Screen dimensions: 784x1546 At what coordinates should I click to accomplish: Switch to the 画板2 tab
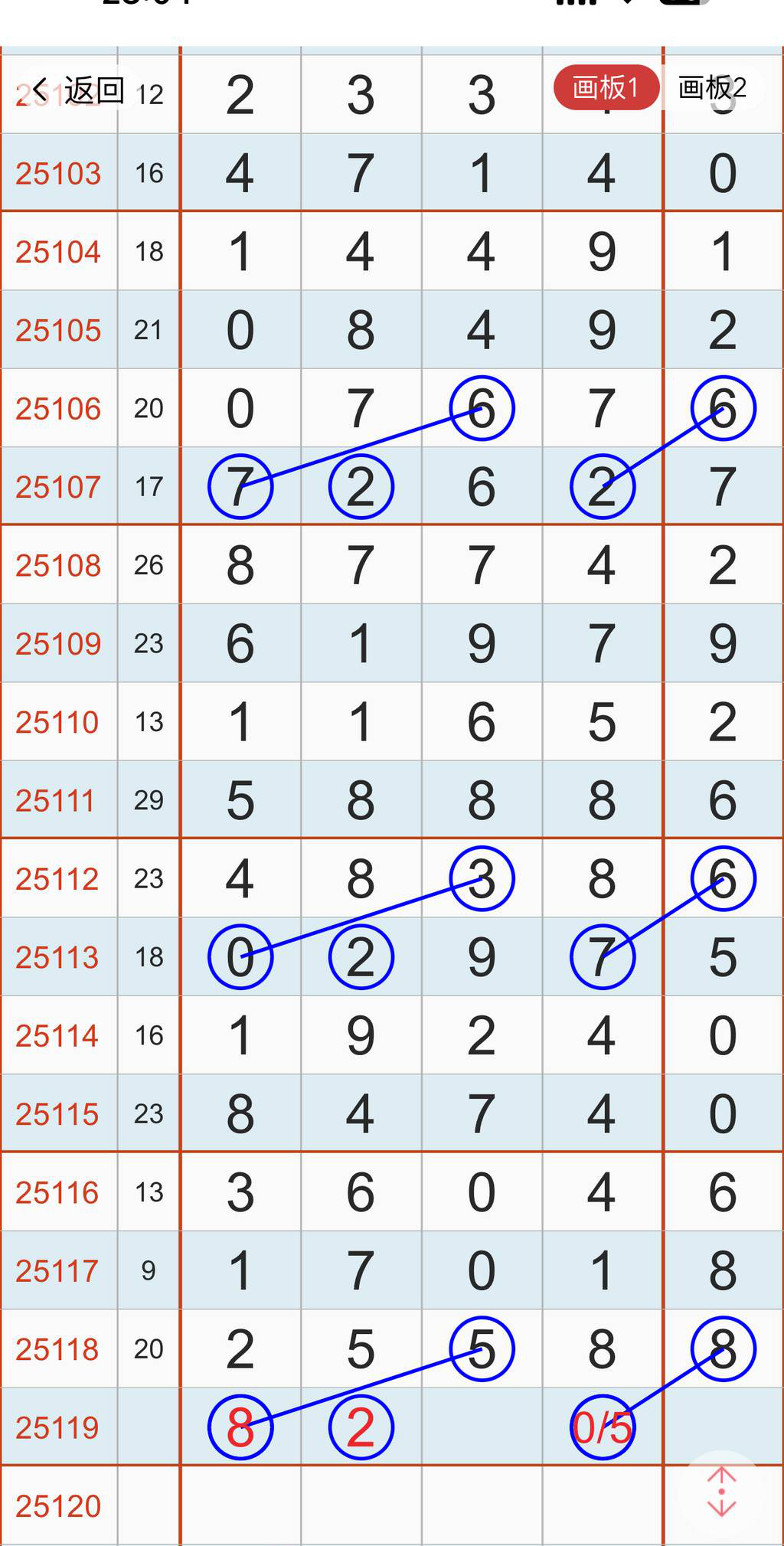point(712,88)
